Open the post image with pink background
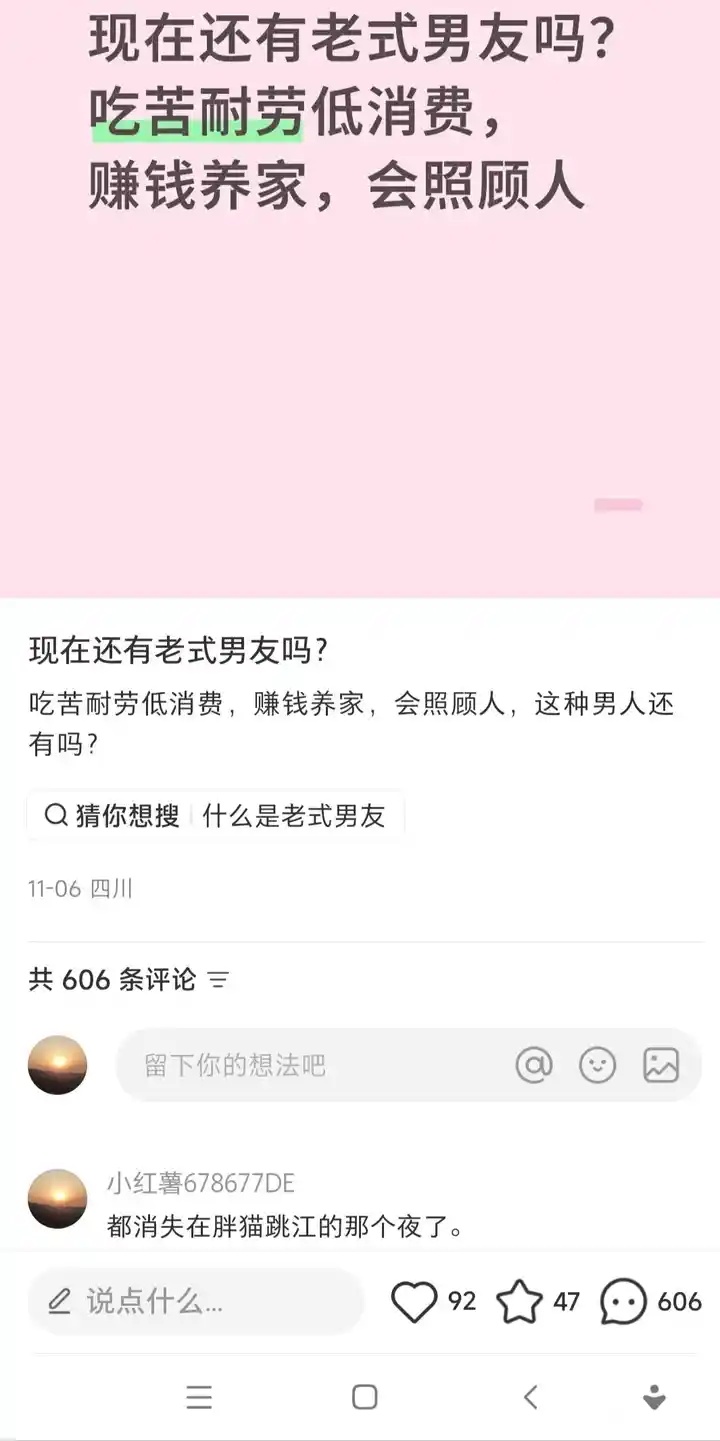 [x=360, y=350]
